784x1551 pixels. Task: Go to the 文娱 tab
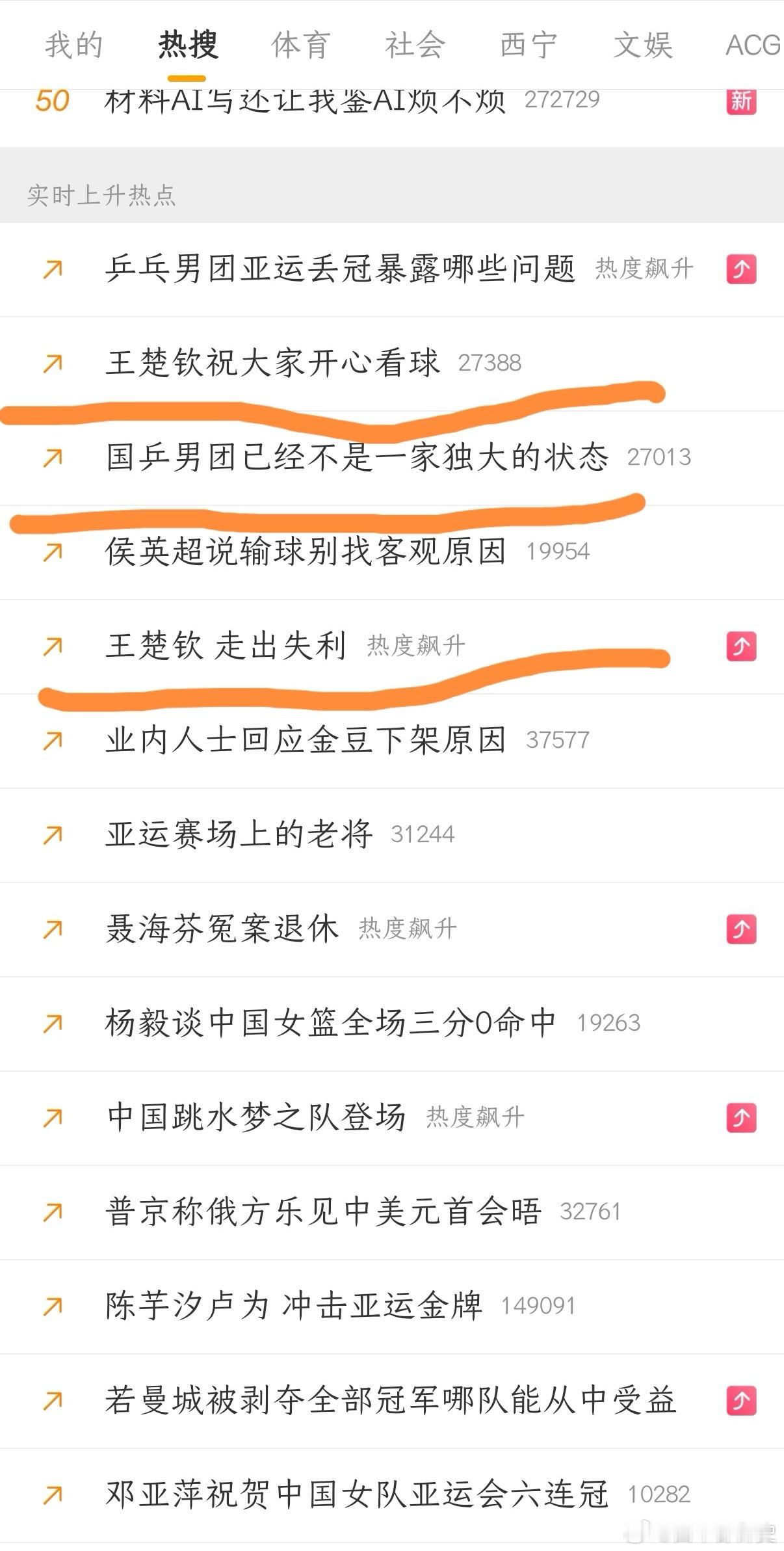(x=643, y=46)
